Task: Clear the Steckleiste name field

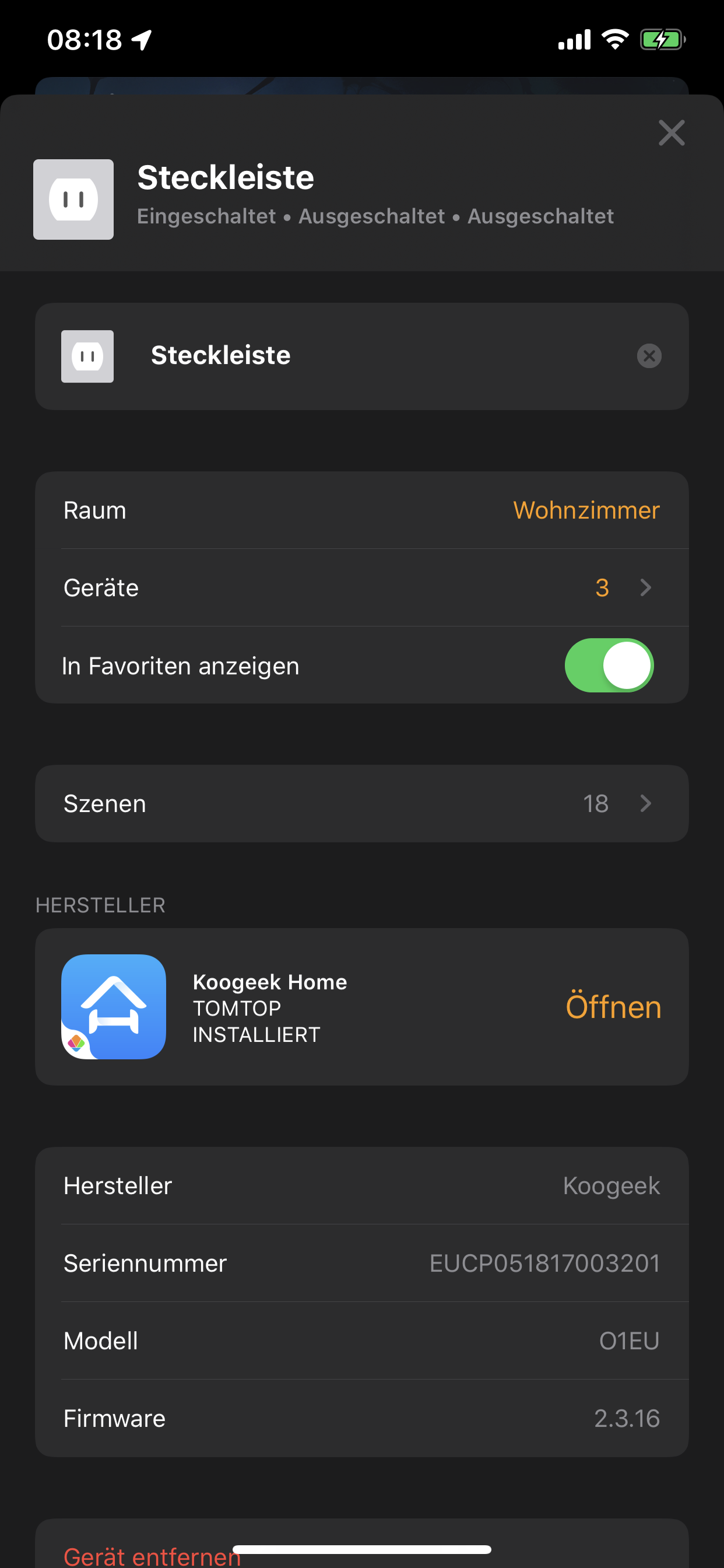Action: 649,355
